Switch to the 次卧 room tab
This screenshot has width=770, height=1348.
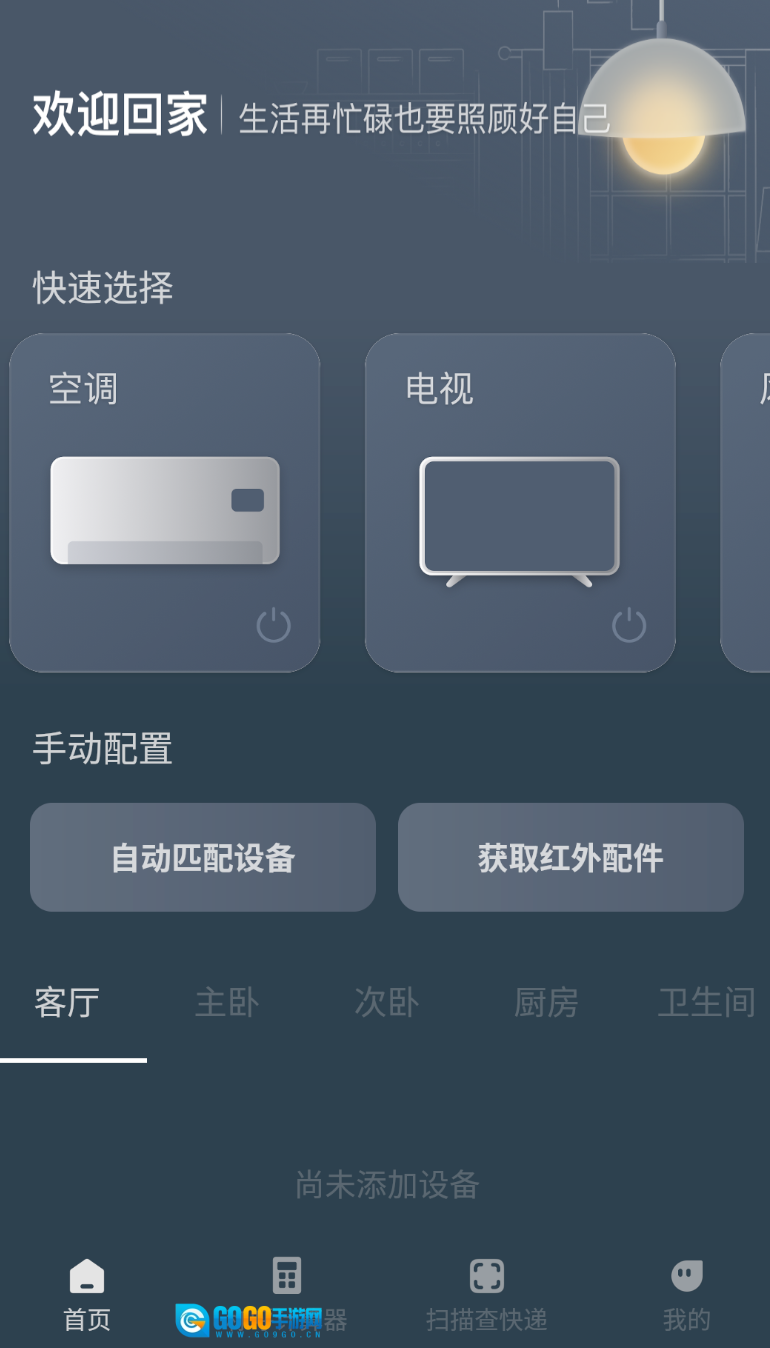386,1002
